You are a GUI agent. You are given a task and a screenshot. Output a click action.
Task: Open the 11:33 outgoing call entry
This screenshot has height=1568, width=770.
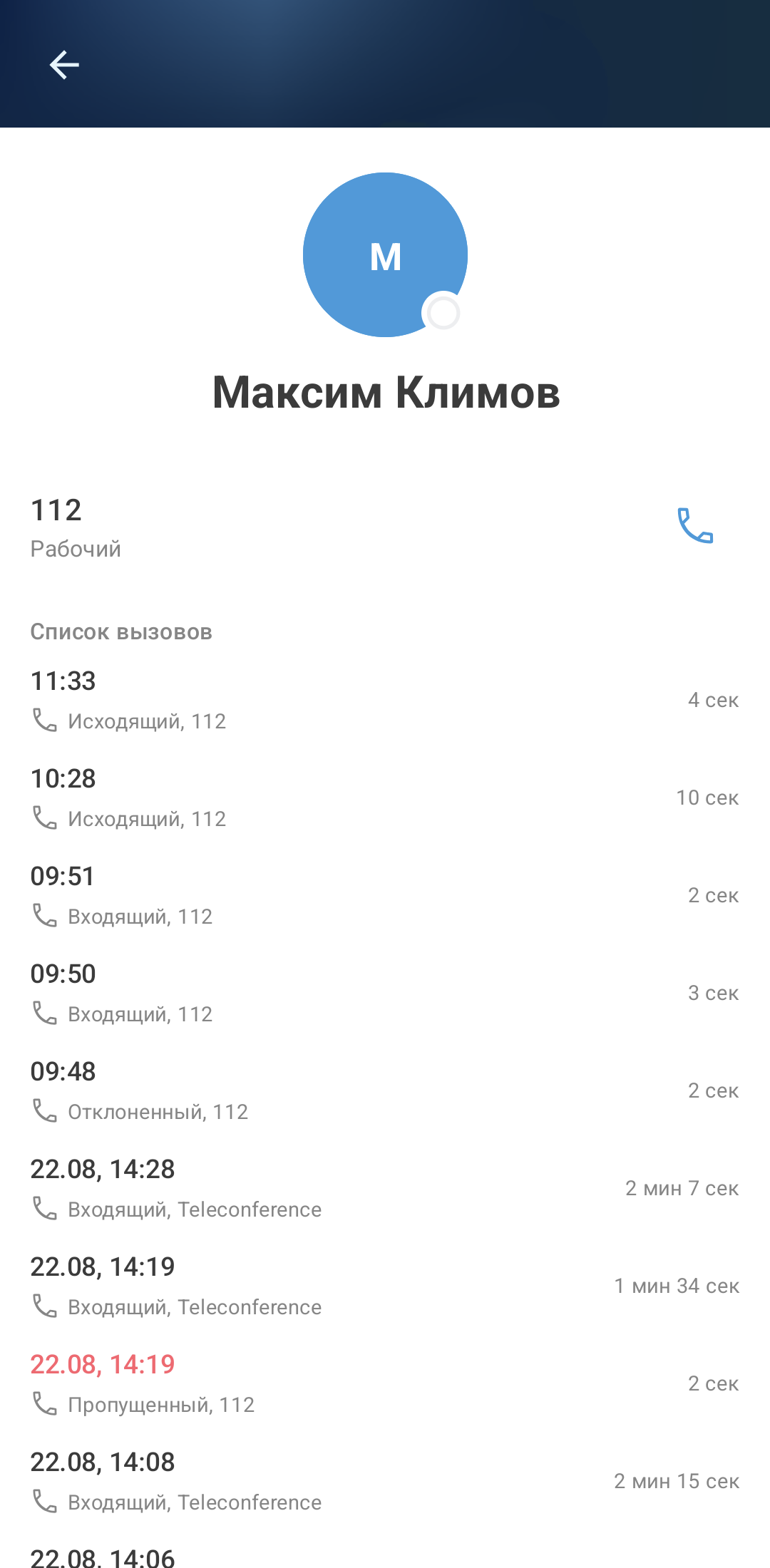pyautogui.click(x=385, y=701)
